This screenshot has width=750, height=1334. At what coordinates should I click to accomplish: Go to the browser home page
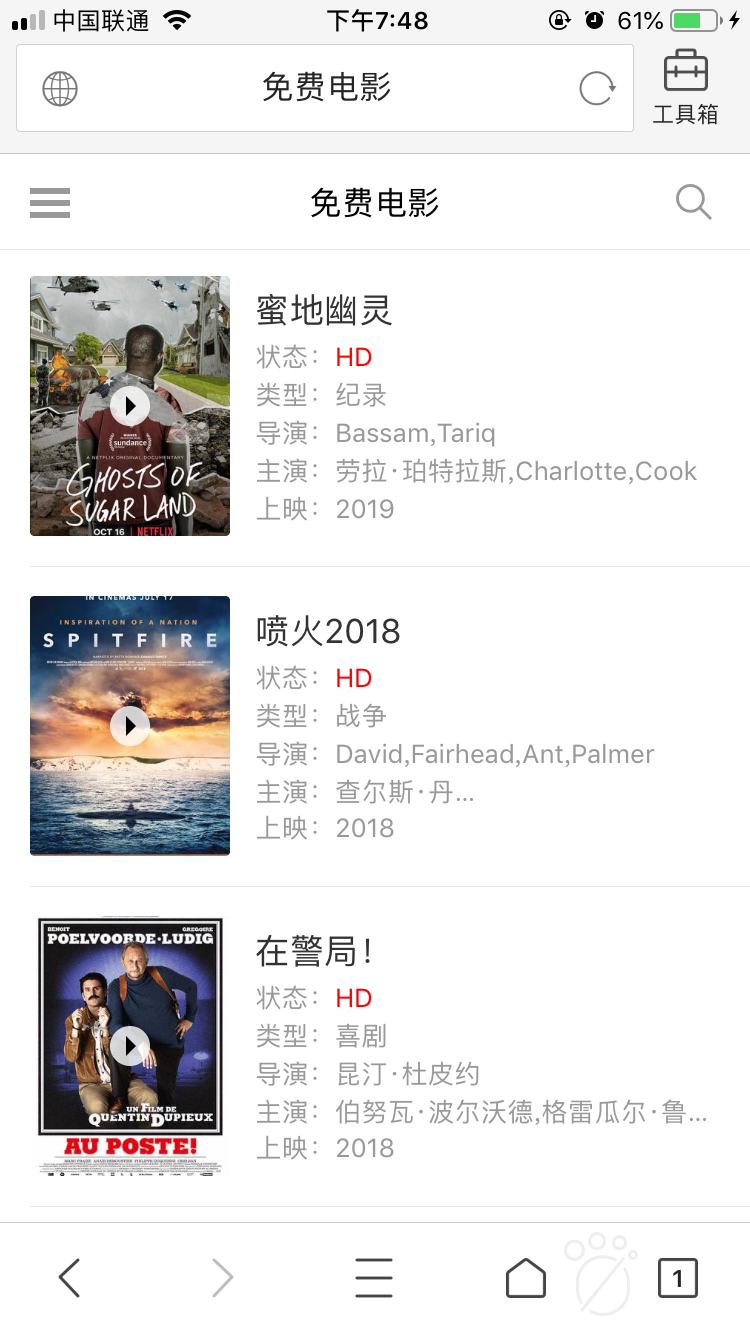[x=526, y=1277]
